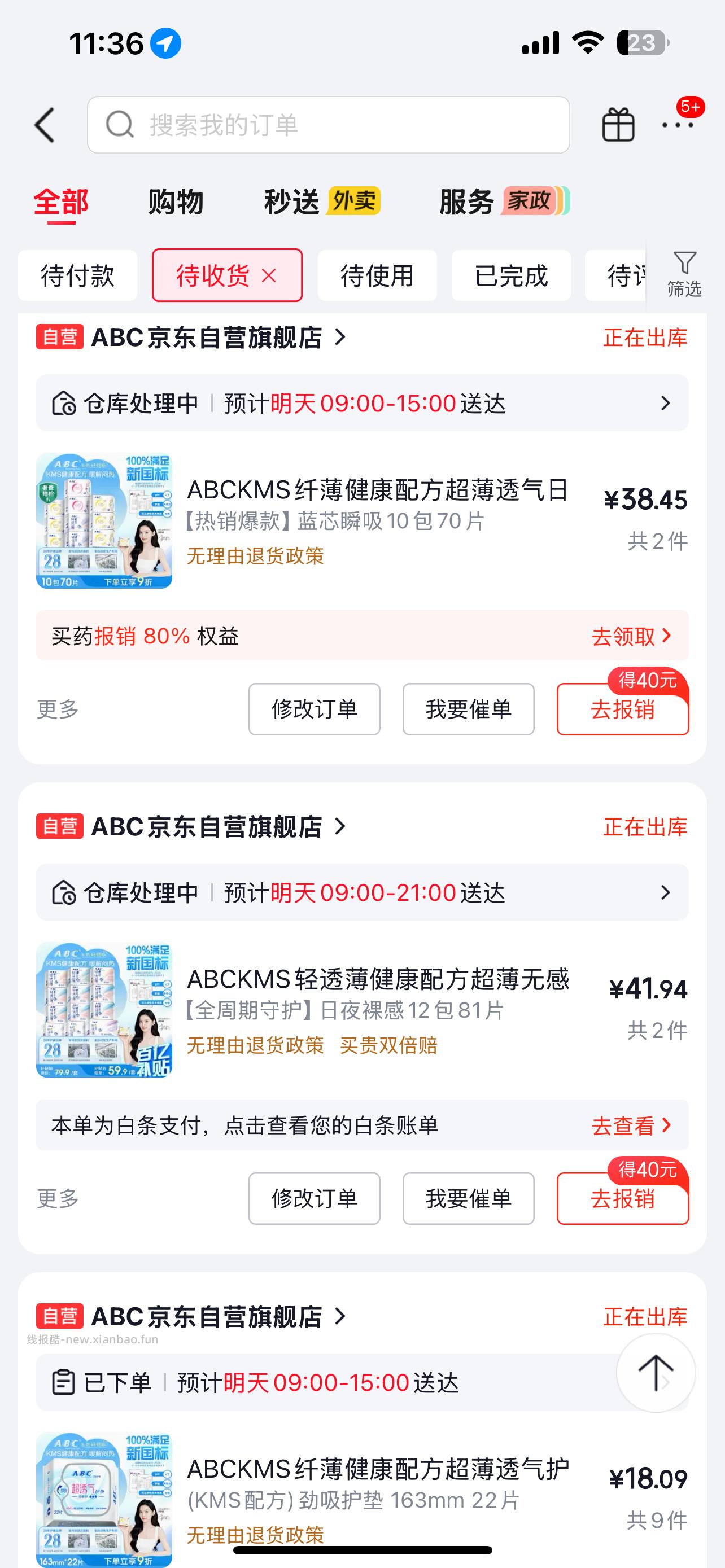Tap the back-to-top arrow button
The height and width of the screenshot is (1568, 725).
pyautogui.click(x=656, y=1372)
